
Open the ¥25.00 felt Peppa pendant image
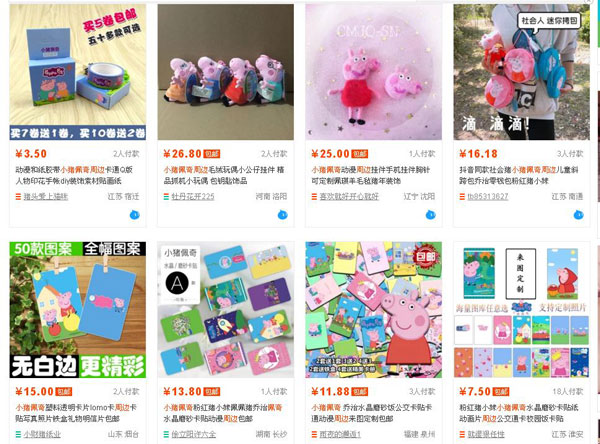pos(373,72)
